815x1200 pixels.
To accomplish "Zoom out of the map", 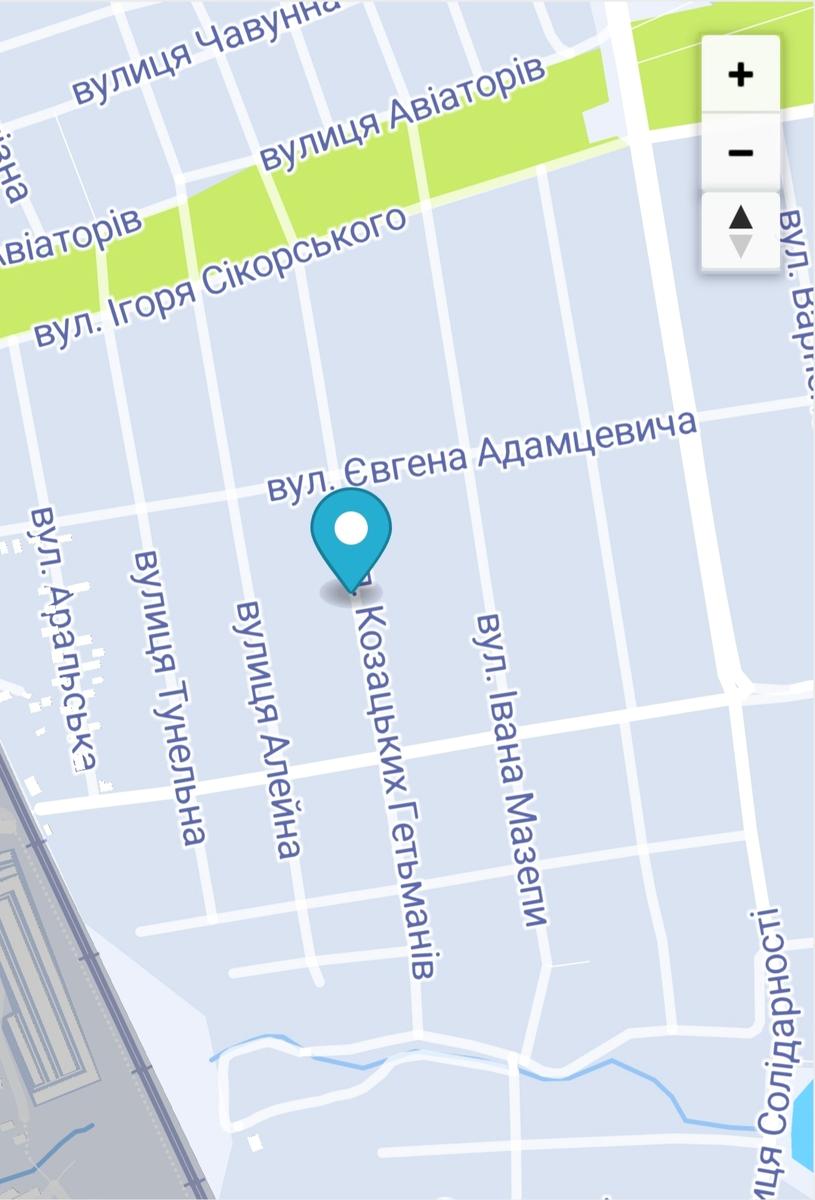I will [740, 153].
